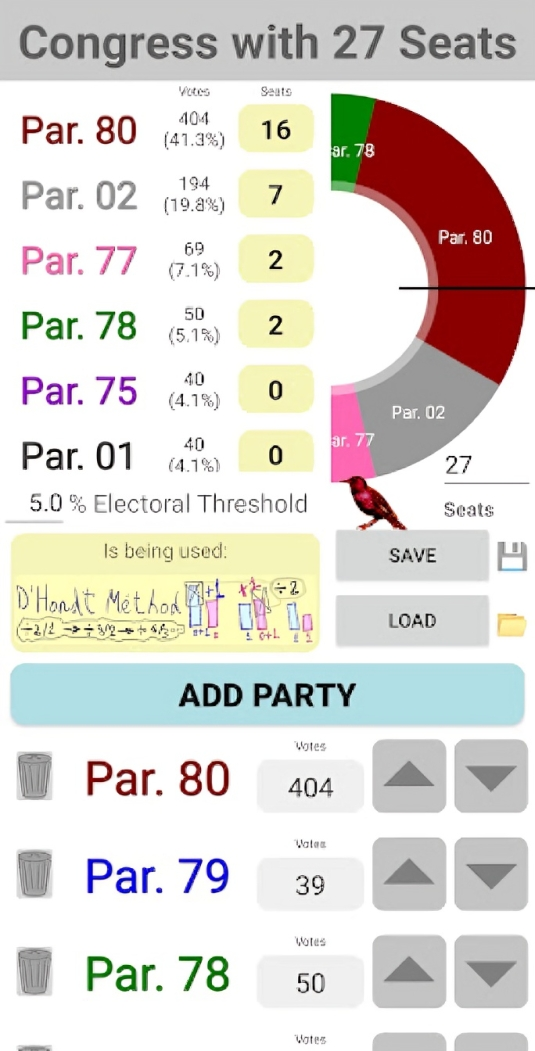Edit the electoral threshold percentage field
The image size is (535, 1051).
[x=36, y=504]
